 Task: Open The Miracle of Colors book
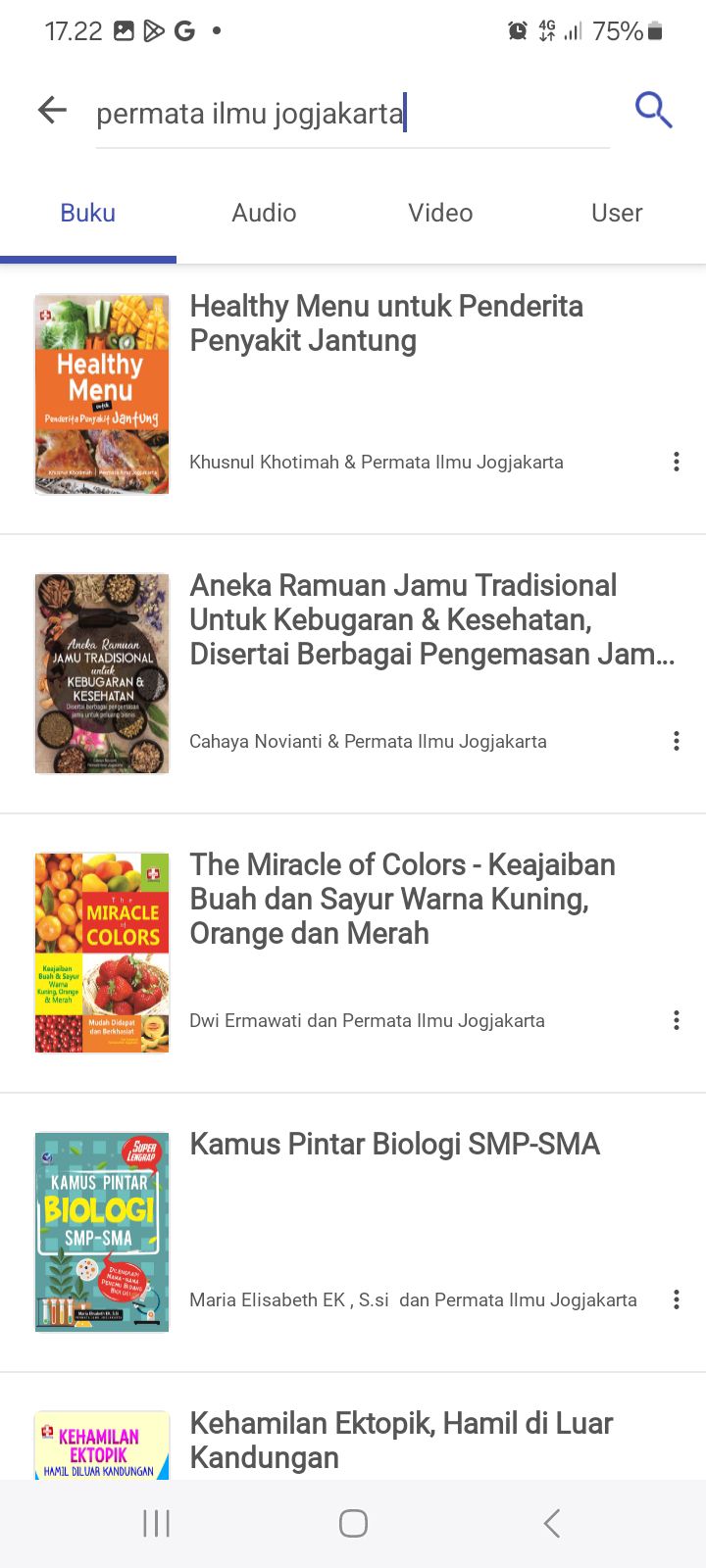tap(402, 899)
